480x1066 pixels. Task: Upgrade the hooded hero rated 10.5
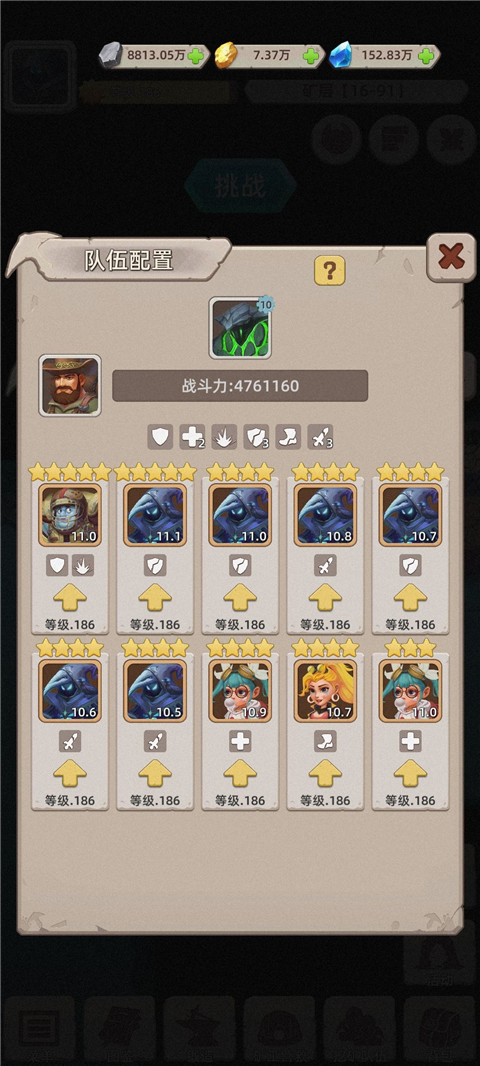point(155,774)
